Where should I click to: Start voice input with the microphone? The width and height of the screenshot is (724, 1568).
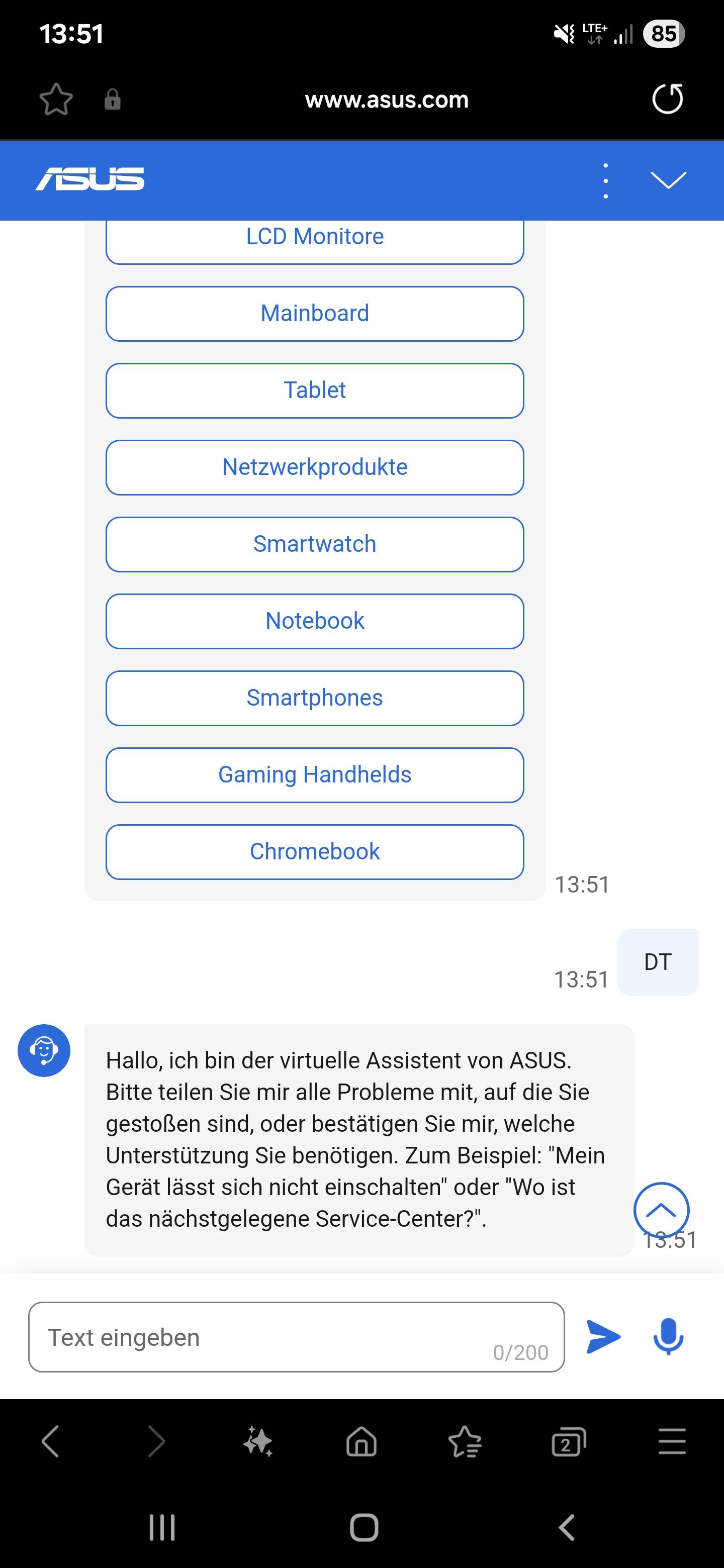pos(668,1337)
